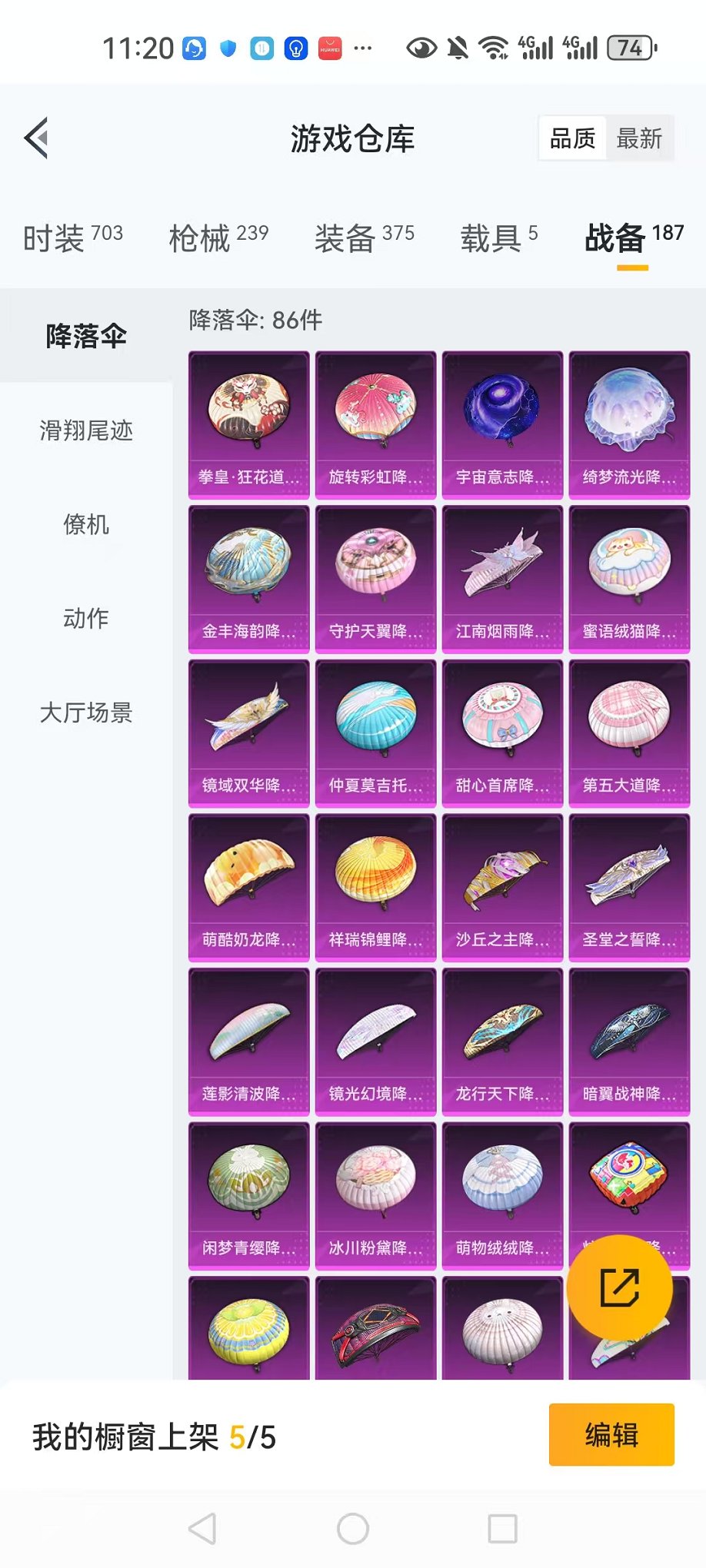Select 滑翔尾迹 in the side menu
Image resolution: width=706 pixels, height=1568 pixels.
[86, 430]
